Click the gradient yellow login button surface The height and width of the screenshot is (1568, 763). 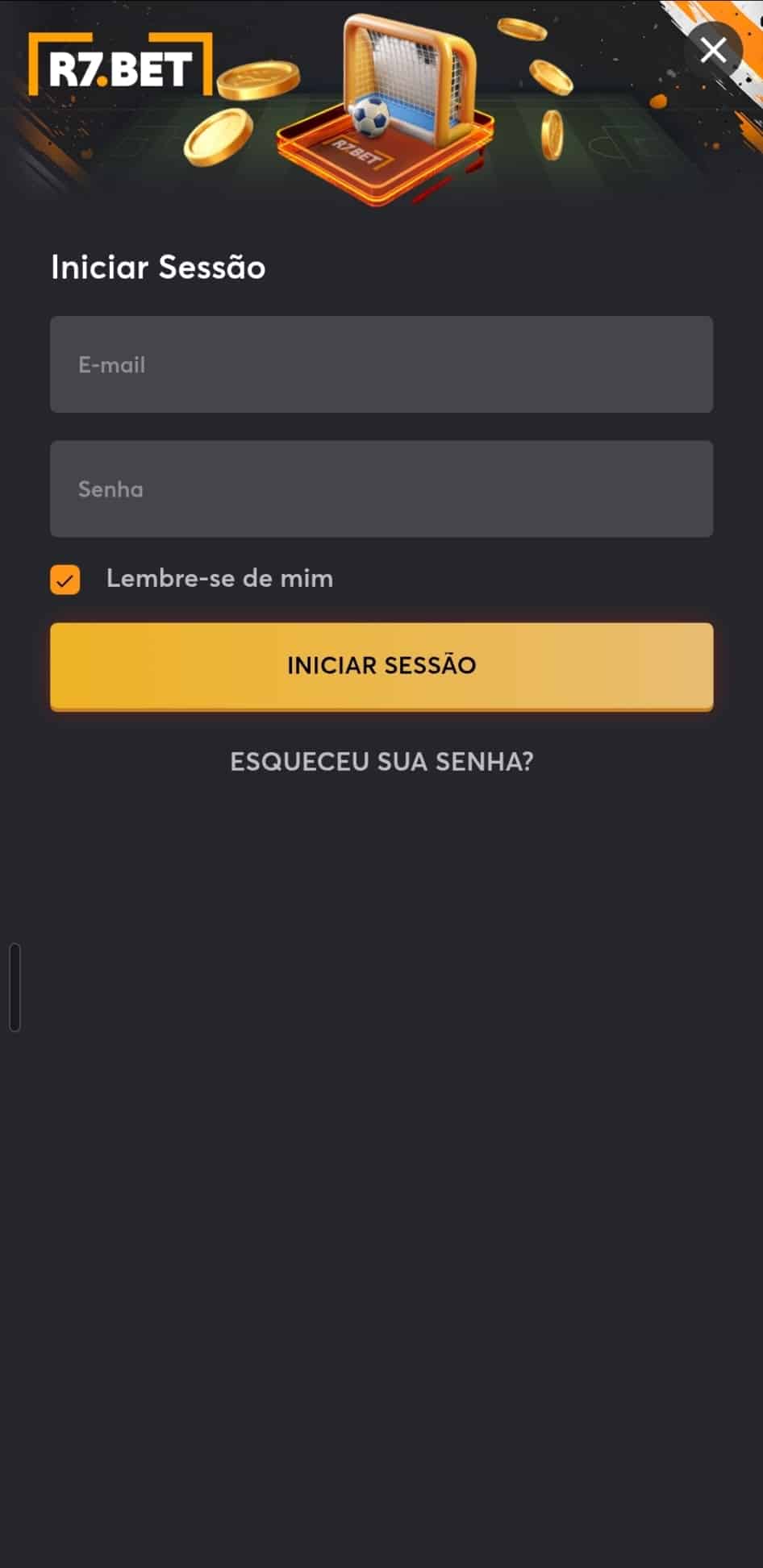tap(381, 666)
